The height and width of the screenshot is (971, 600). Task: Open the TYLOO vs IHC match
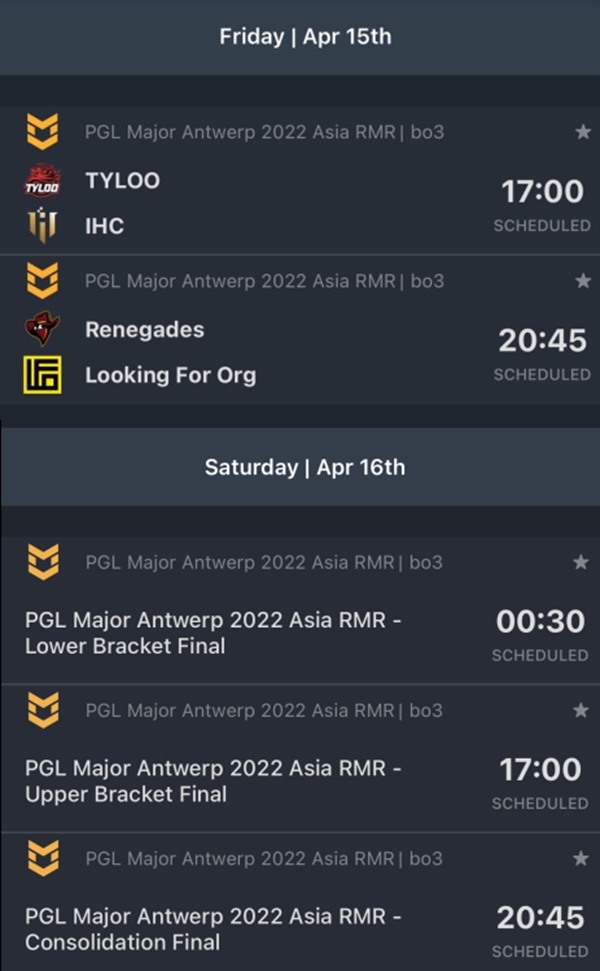coord(300,180)
